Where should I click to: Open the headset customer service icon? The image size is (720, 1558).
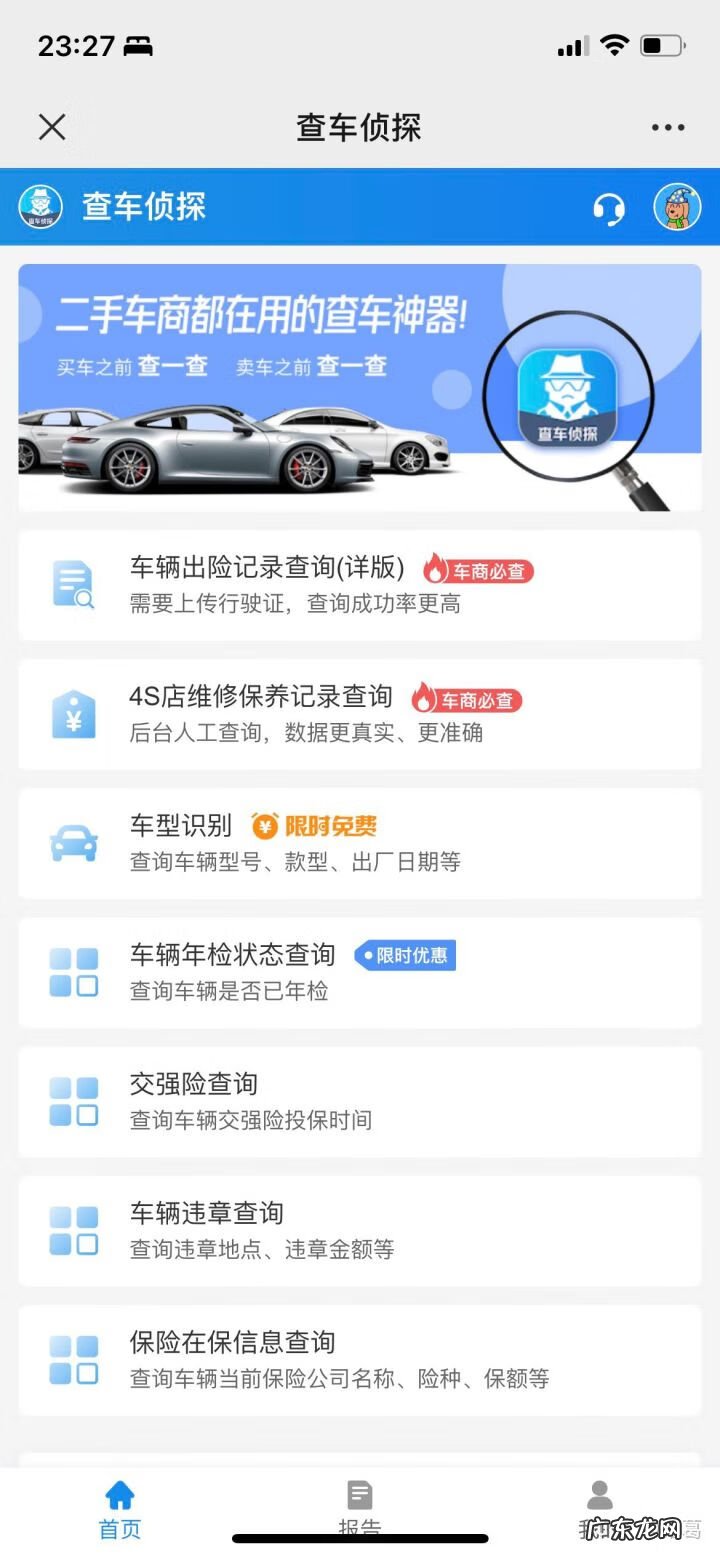(609, 210)
